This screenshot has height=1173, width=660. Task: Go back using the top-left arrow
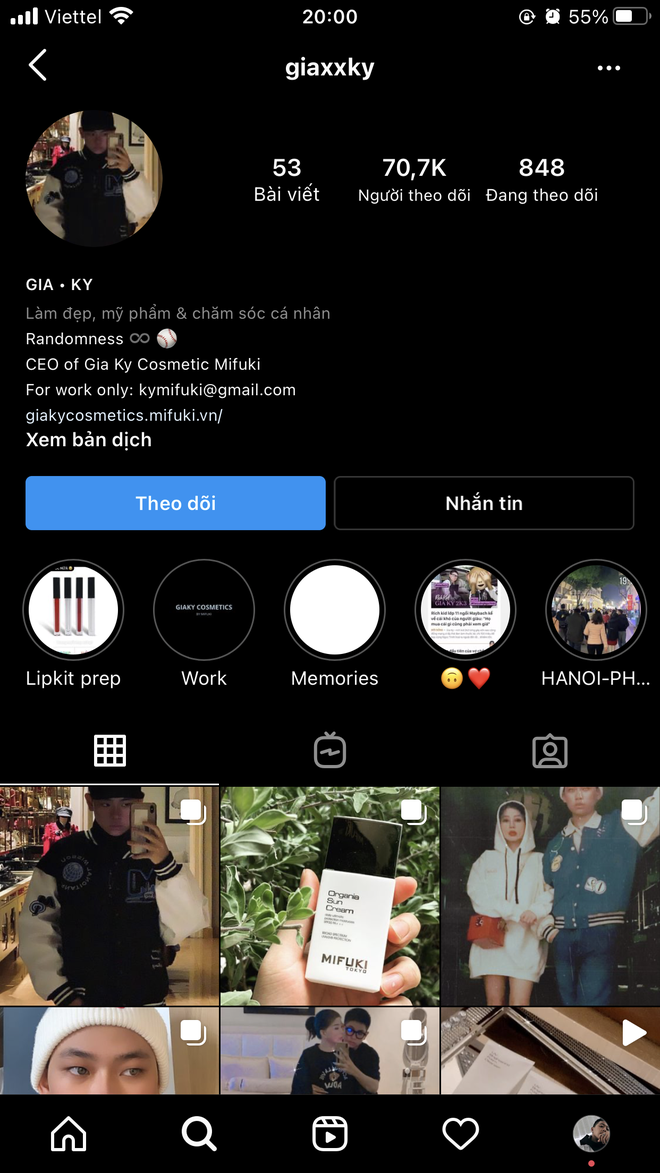(x=38, y=67)
